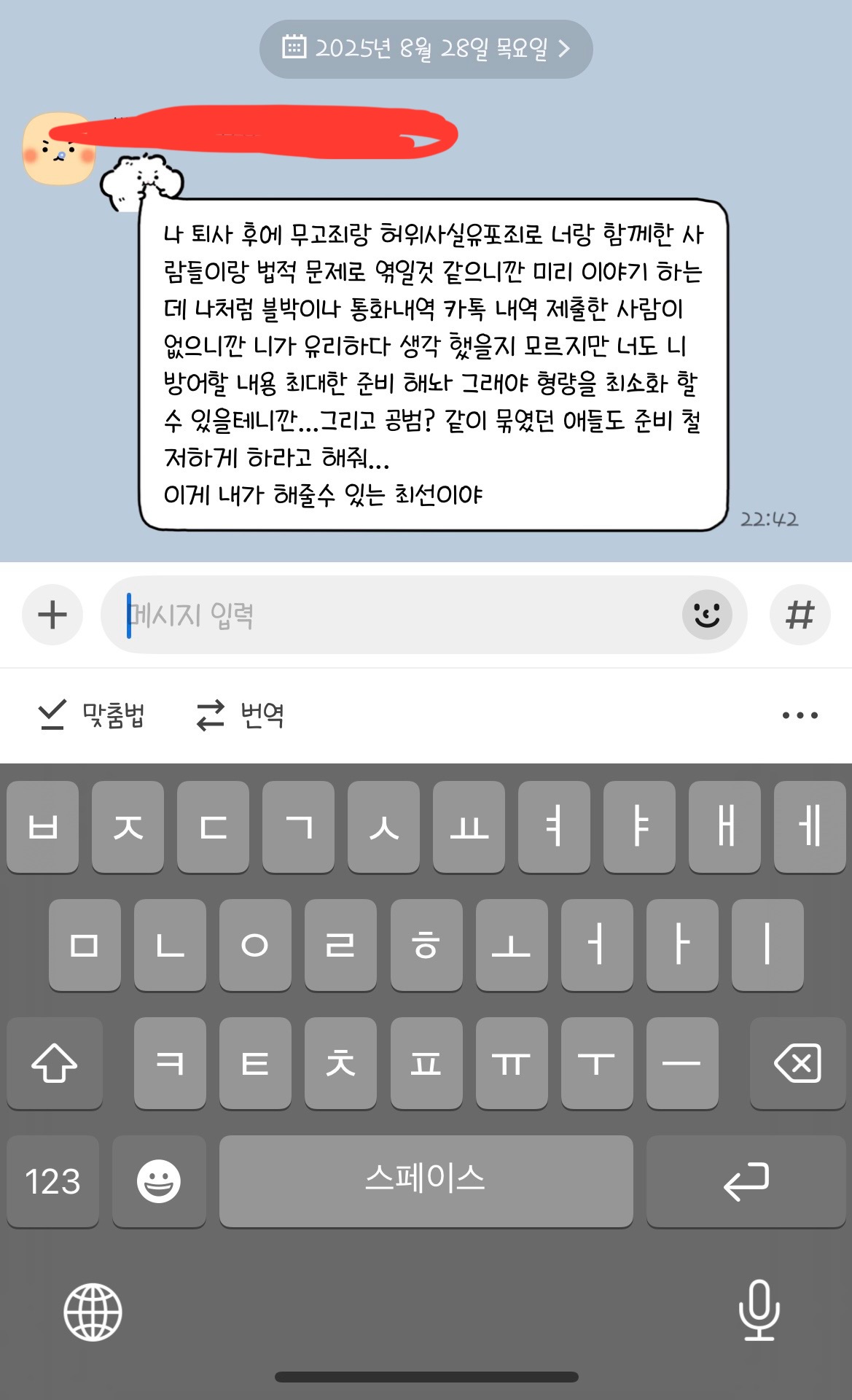Open the three-dot more options

tap(800, 715)
